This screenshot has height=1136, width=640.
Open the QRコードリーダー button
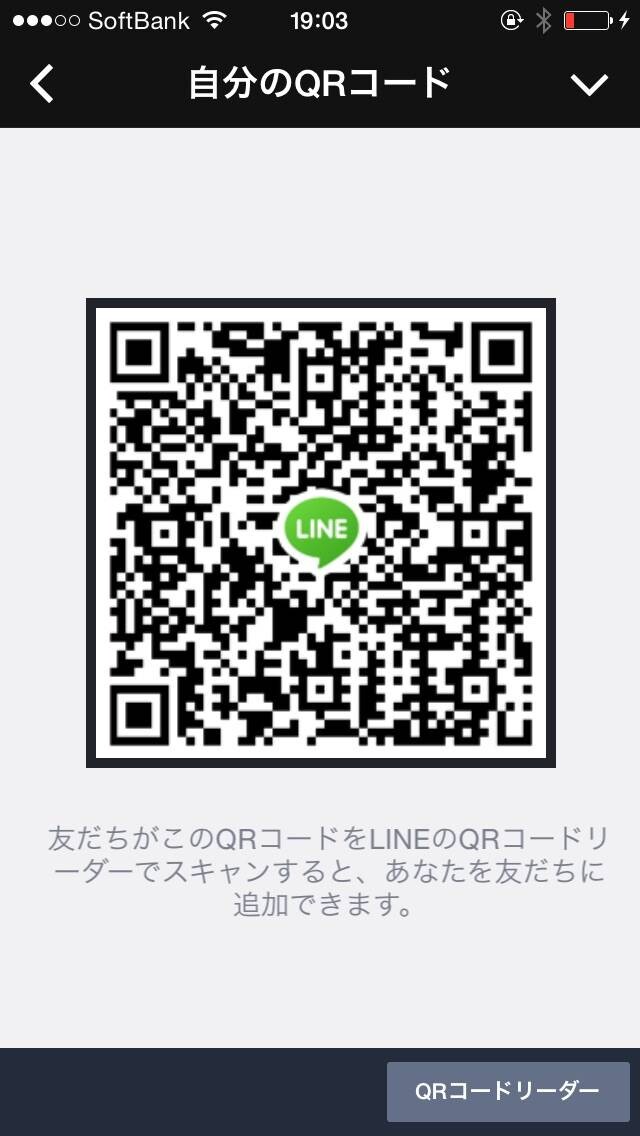pos(507,1091)
